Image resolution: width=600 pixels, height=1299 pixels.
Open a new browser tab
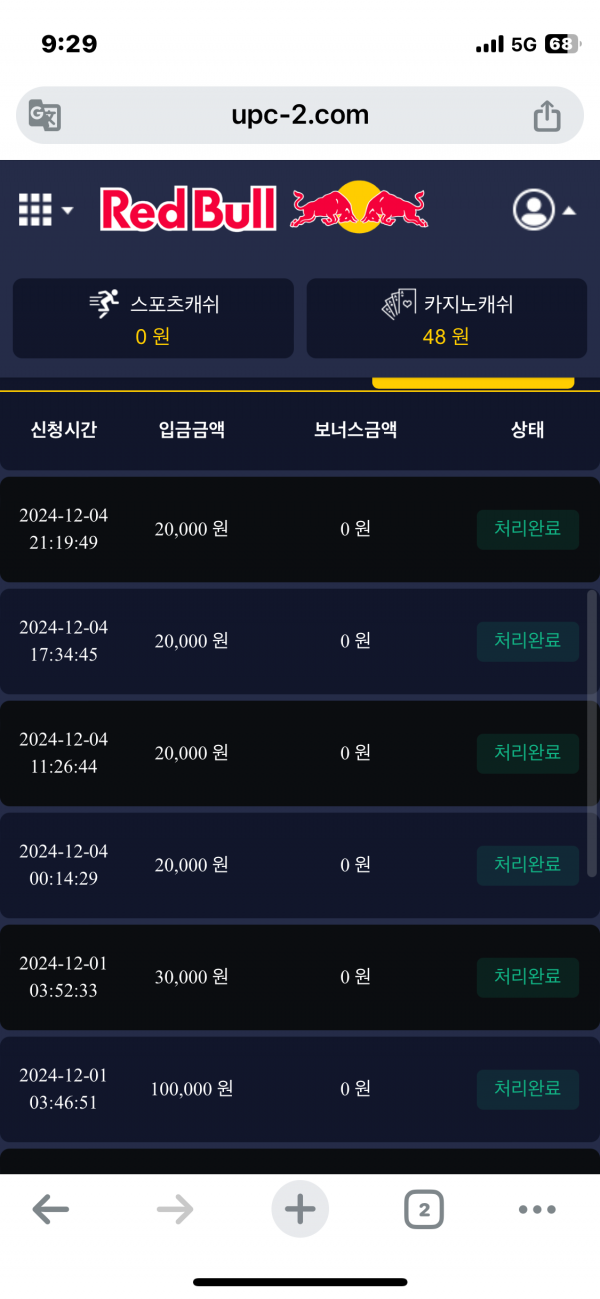point(300,1210)
